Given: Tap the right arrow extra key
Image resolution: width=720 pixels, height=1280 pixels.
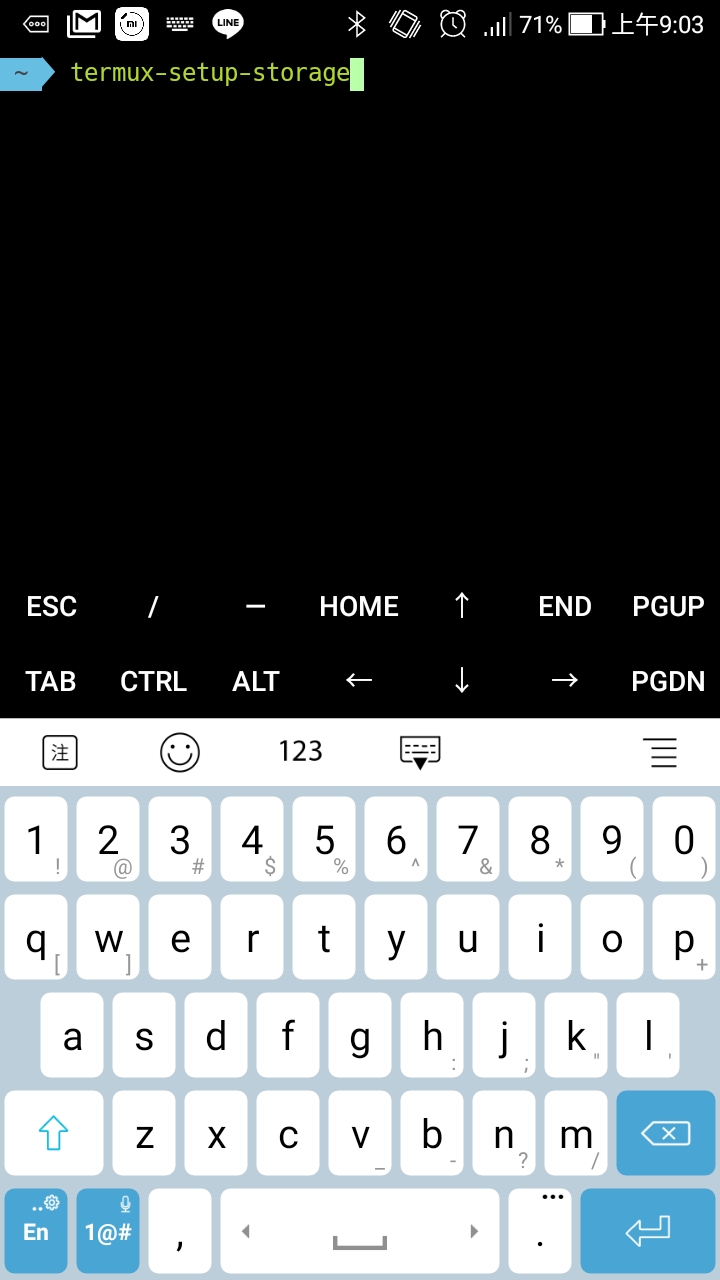Looking at the screenshot, I should (565, 681).
